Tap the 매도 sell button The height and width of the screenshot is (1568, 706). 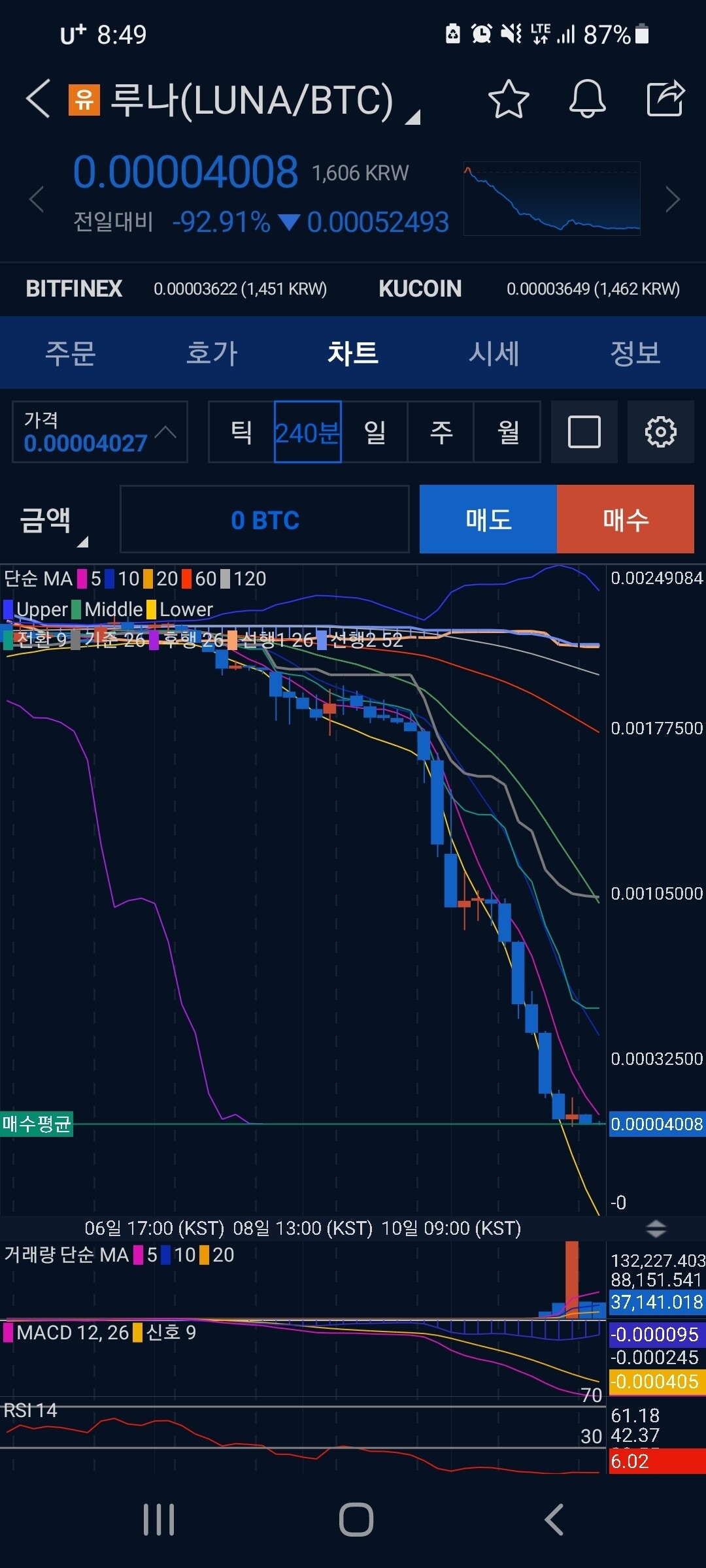coord(488,519)
